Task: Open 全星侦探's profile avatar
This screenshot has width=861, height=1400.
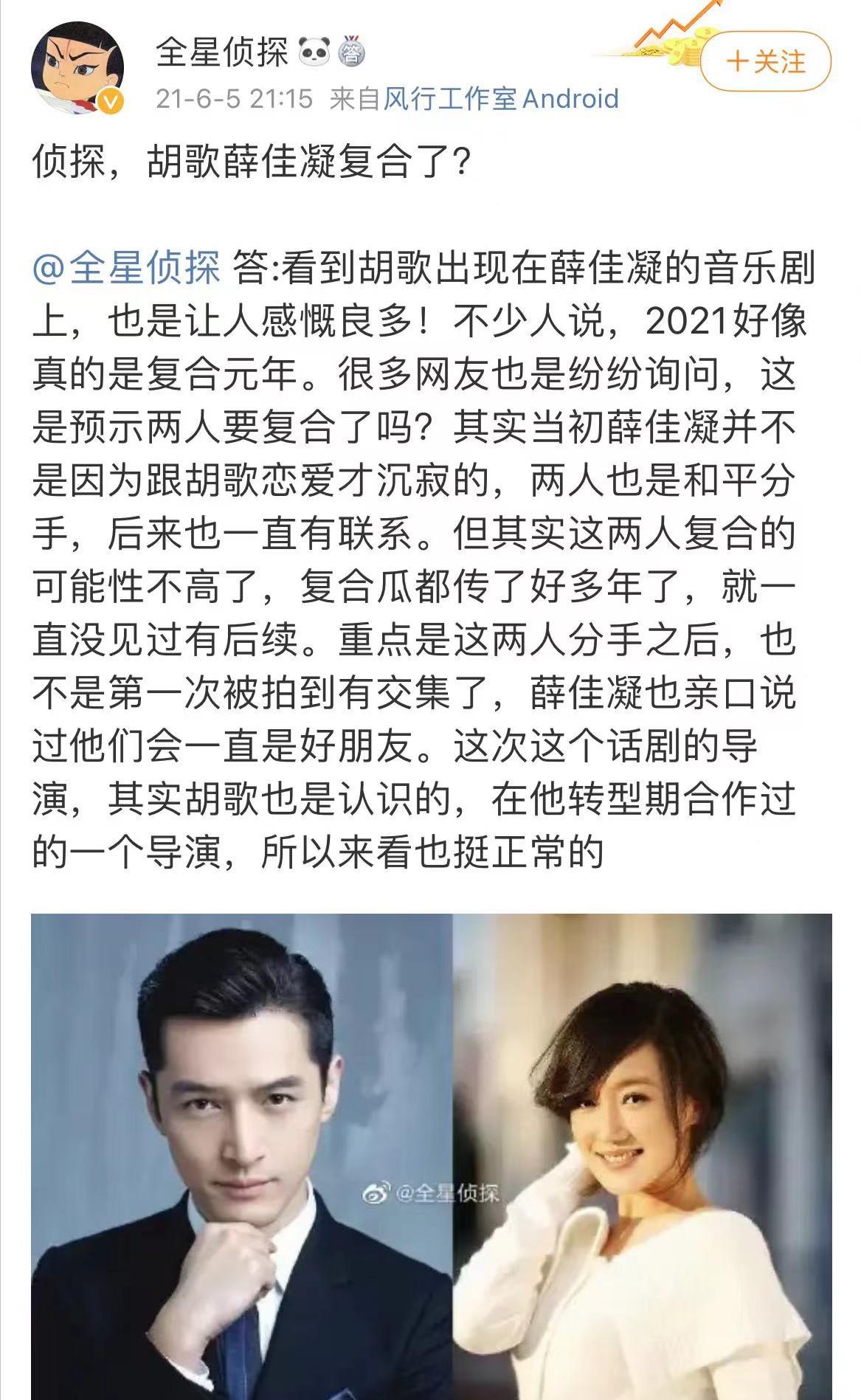Action: coord(76,69)
